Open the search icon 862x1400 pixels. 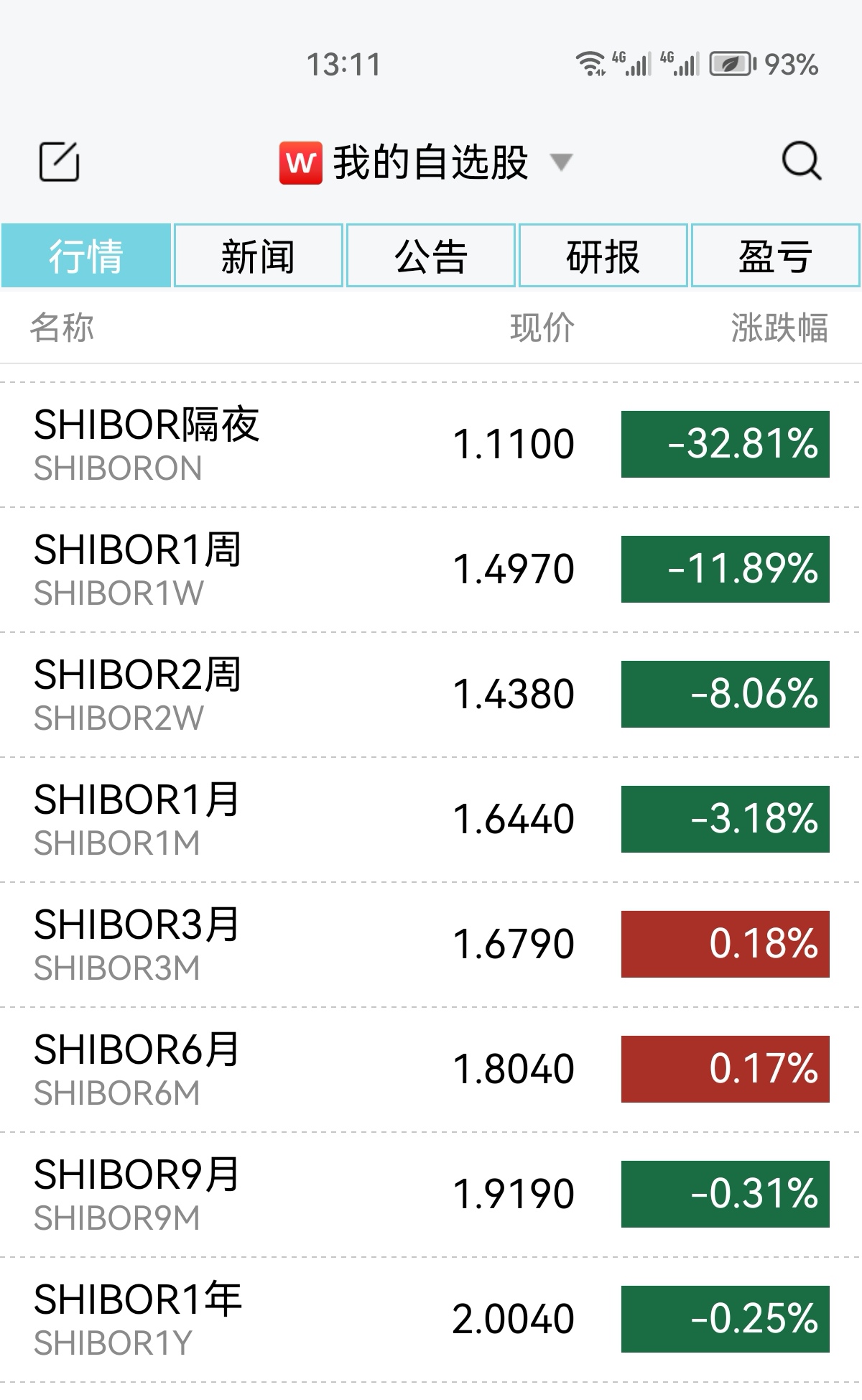tap(802, 161)
